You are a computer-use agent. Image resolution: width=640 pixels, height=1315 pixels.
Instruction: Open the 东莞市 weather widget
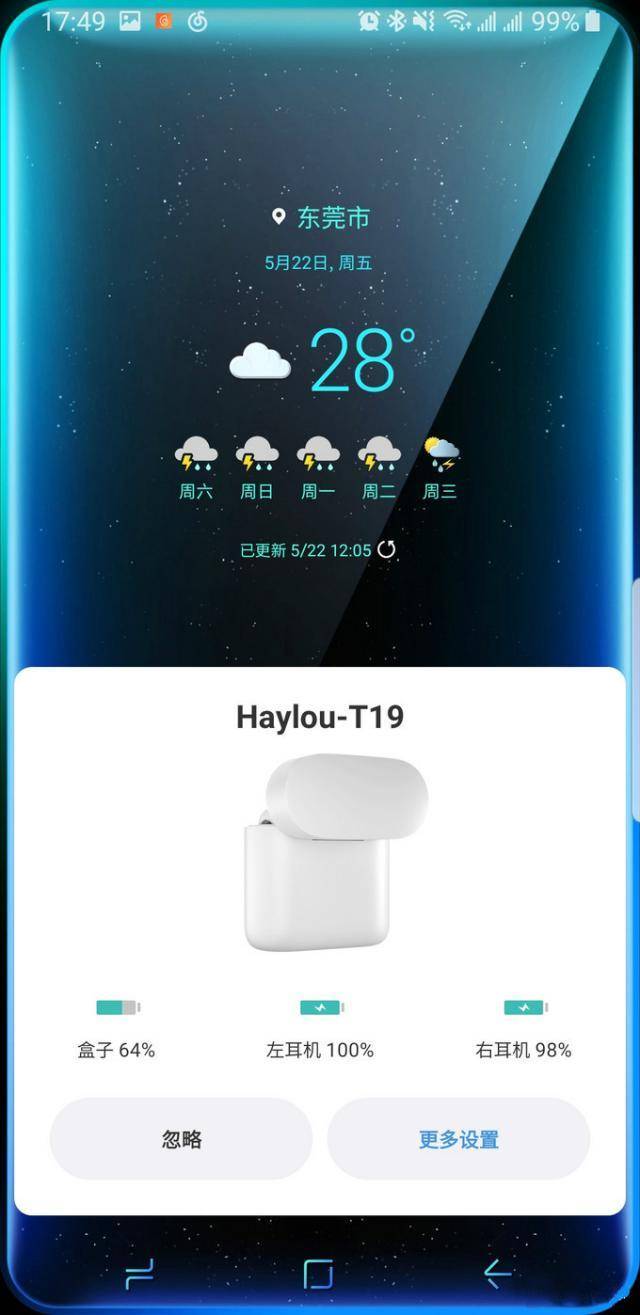pyautogui.click(x=320, y=217)
